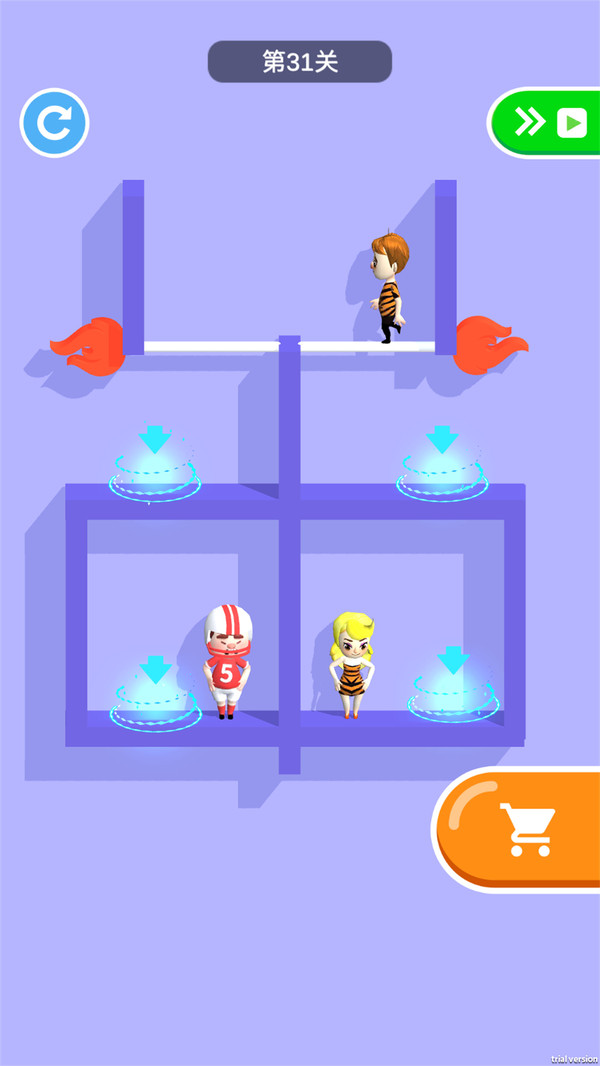The image size is (600, 1066).
Task: Restart the level with the reload icon
Action: click(x=54, y=123)
